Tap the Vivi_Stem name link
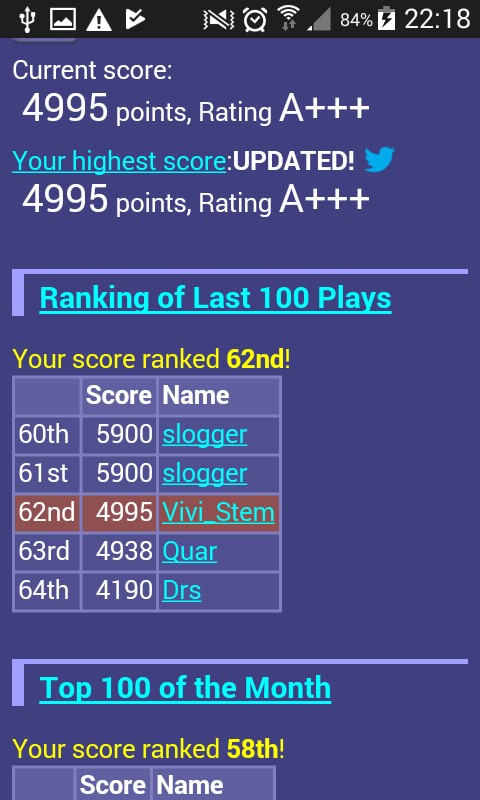 tap(218, 513)
